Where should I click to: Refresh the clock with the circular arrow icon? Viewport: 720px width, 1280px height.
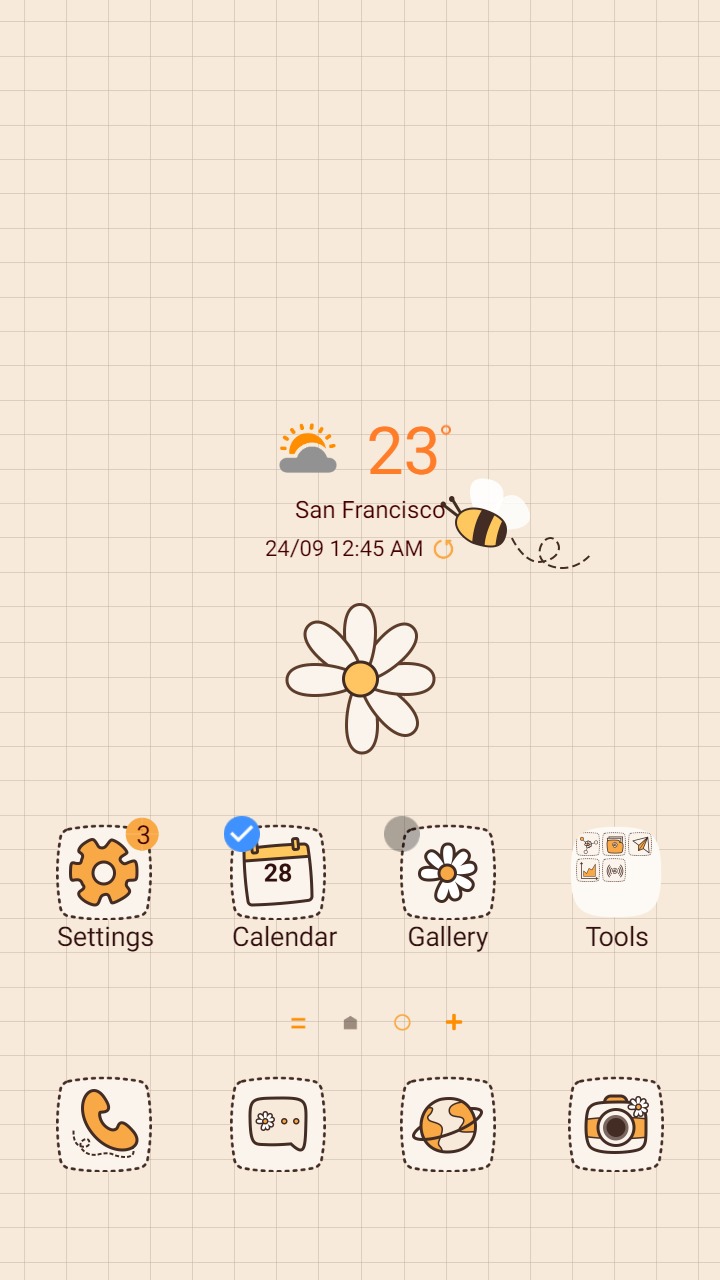click(x=441, y=548)
